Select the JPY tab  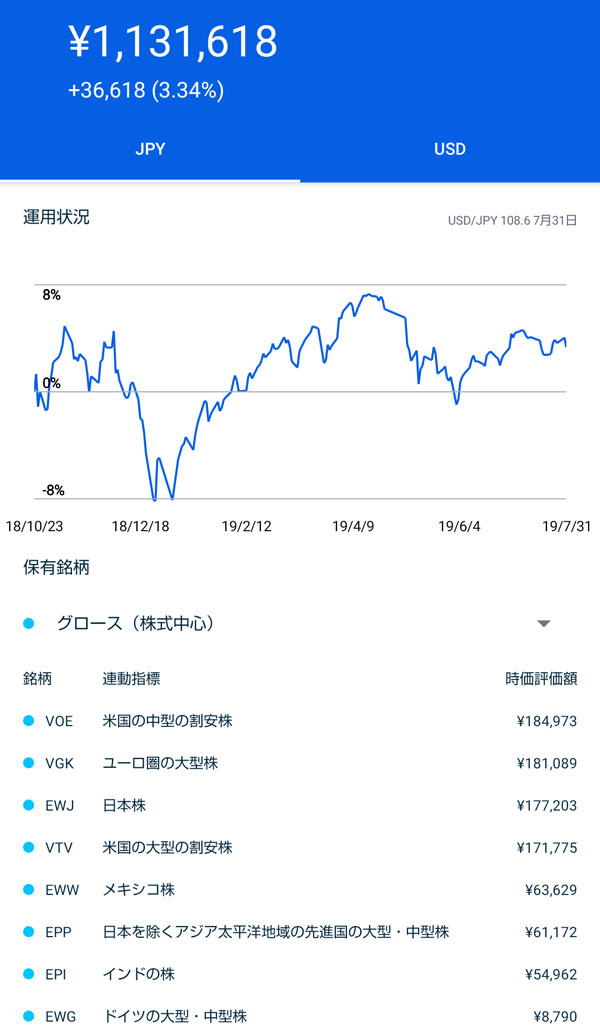[150, 149]
